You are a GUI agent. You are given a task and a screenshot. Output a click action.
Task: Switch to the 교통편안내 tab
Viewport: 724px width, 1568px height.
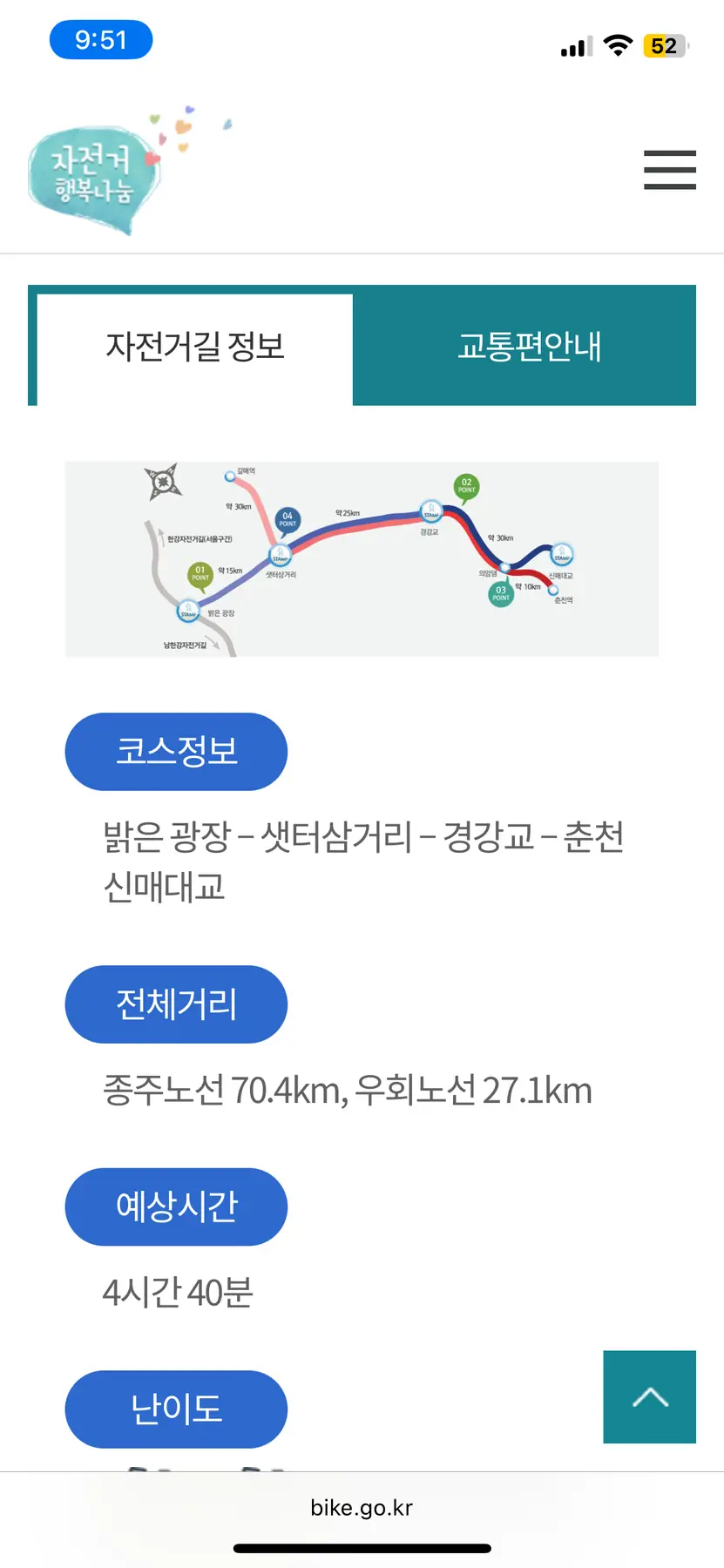(529, 347)
